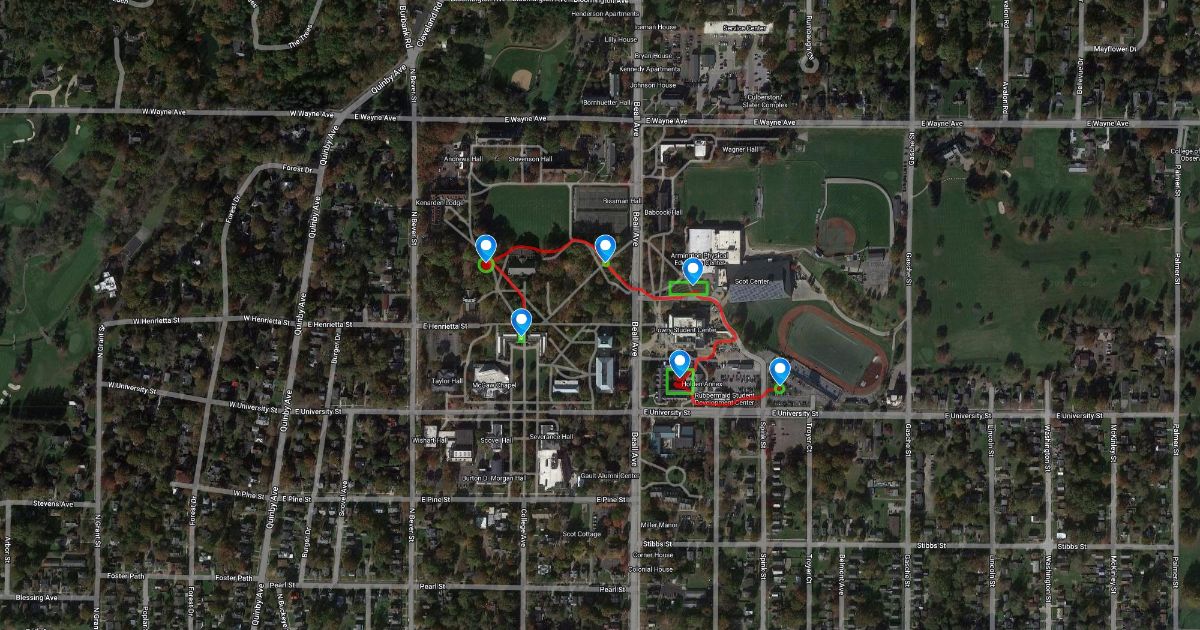Tap the pin on the building below E Henrietta St
1200x630 pixels.
click(x=521, y=322)
